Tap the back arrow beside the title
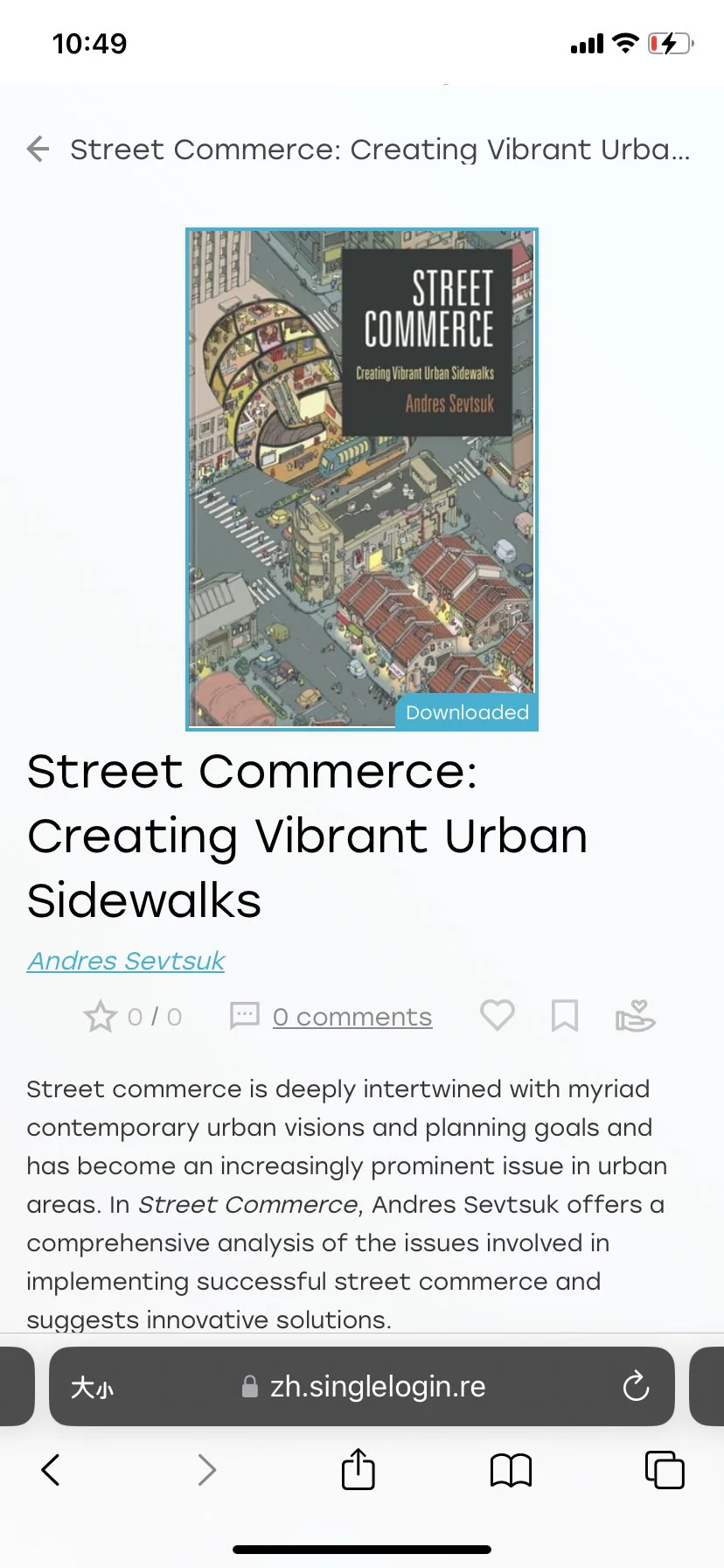Viewport: 724px width, 1568px height. (x=38, y=150)
